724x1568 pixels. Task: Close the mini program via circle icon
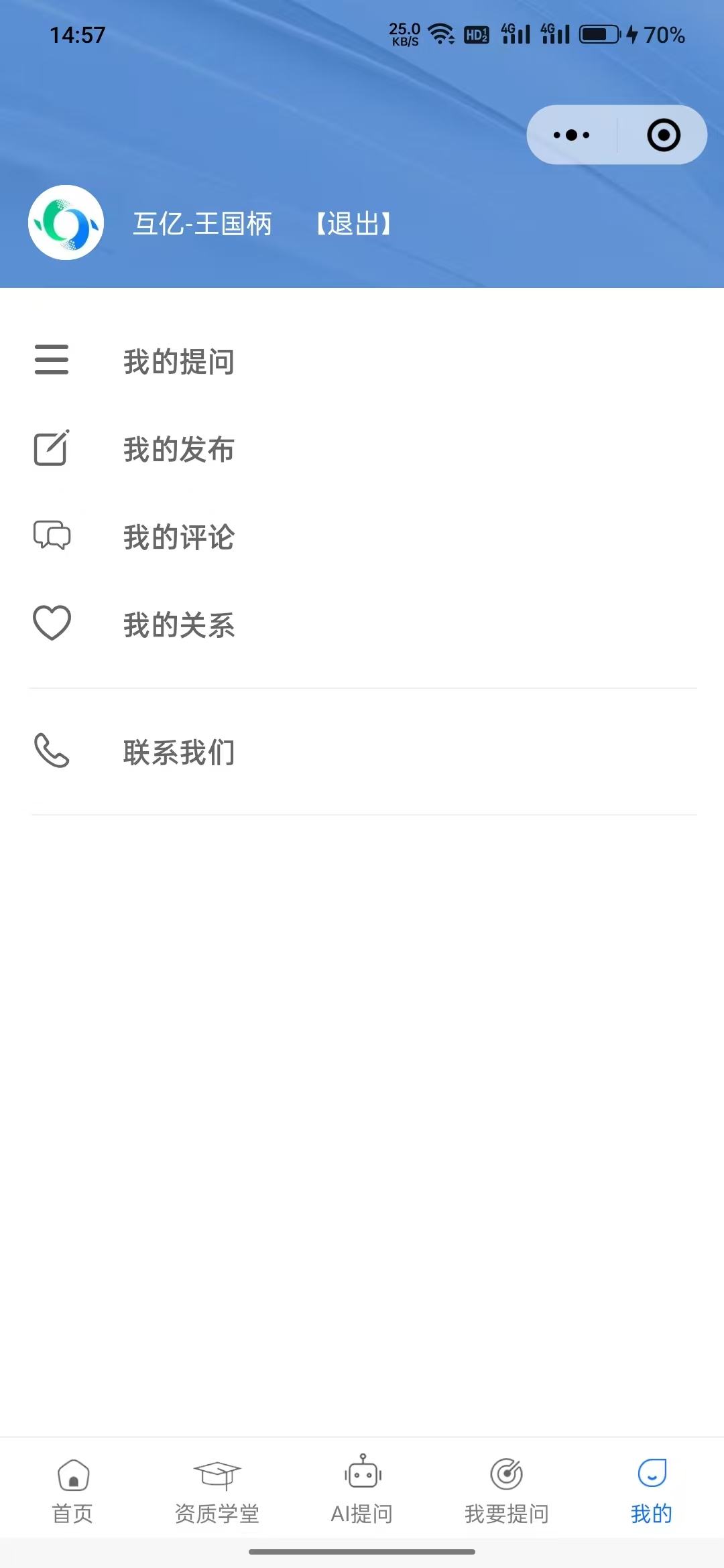664,135
